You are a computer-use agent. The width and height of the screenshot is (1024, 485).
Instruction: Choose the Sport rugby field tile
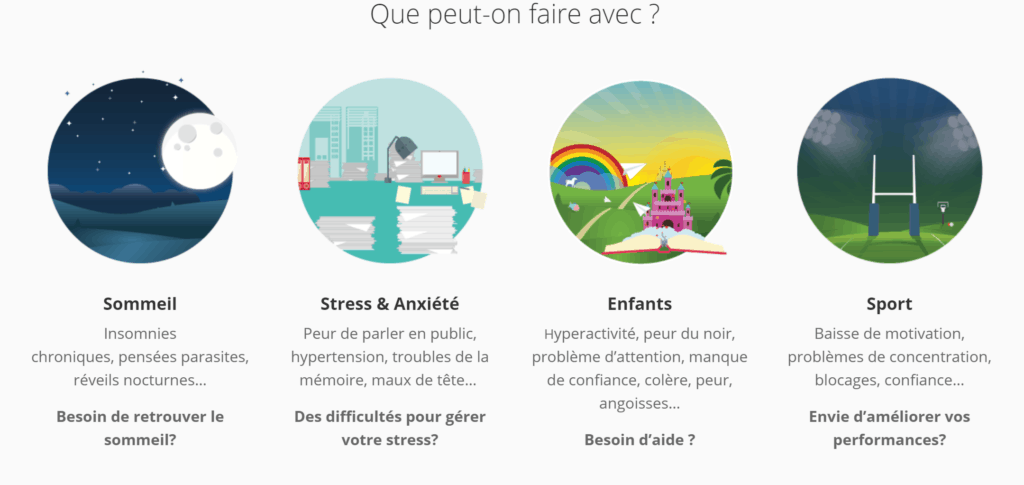889,172
